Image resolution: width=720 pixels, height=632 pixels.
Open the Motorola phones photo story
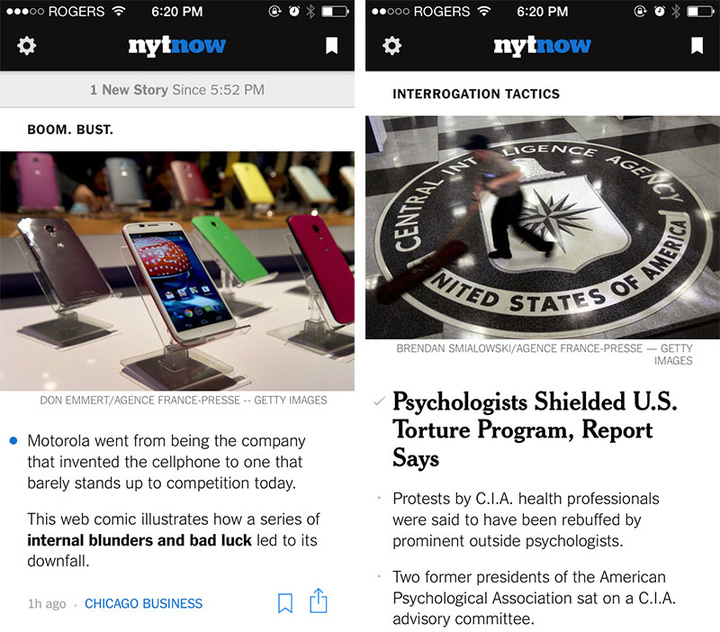pyautogui.click(x=177, y=270)
